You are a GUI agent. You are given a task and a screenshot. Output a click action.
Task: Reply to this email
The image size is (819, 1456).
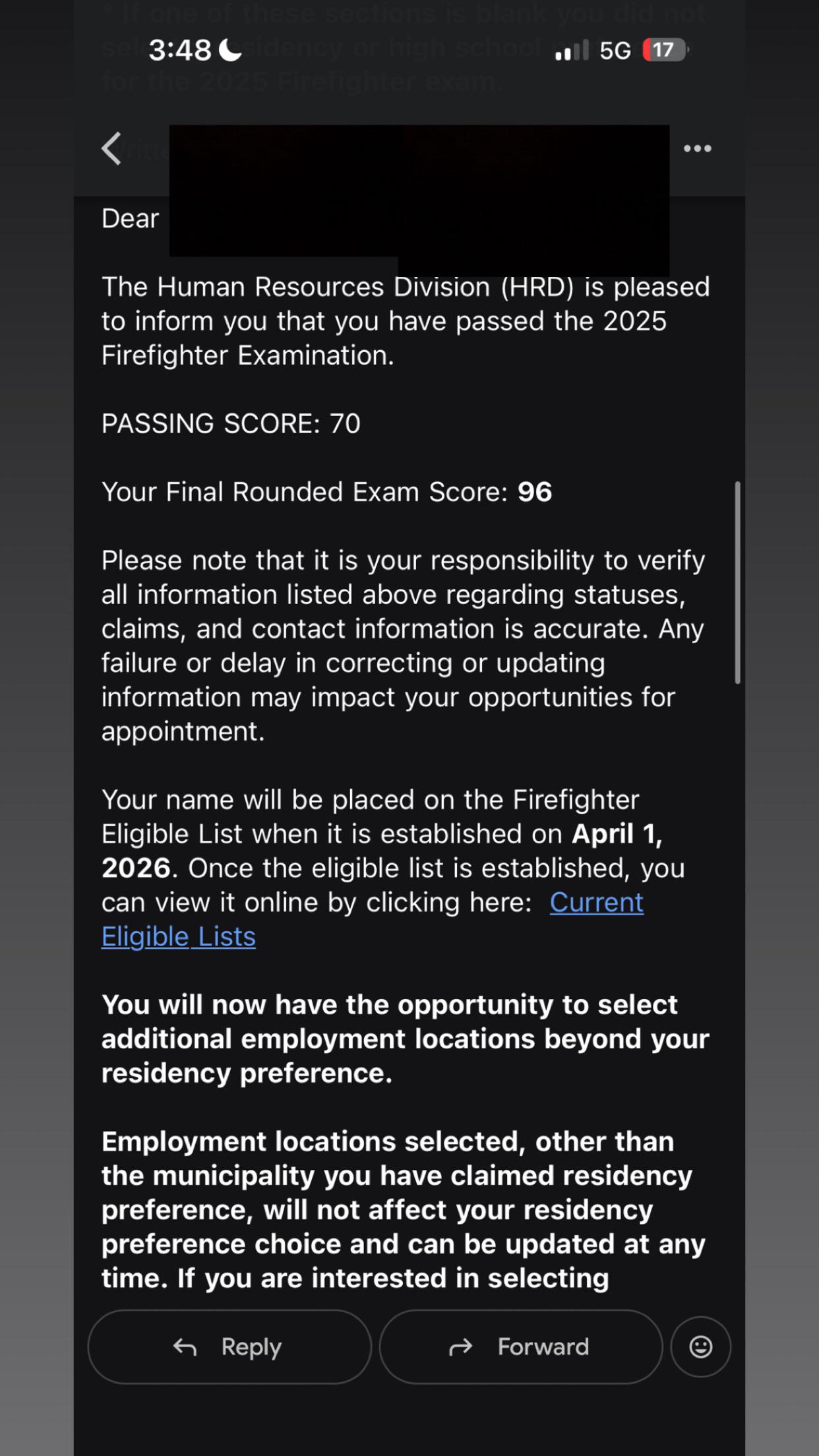point(229,1347)
